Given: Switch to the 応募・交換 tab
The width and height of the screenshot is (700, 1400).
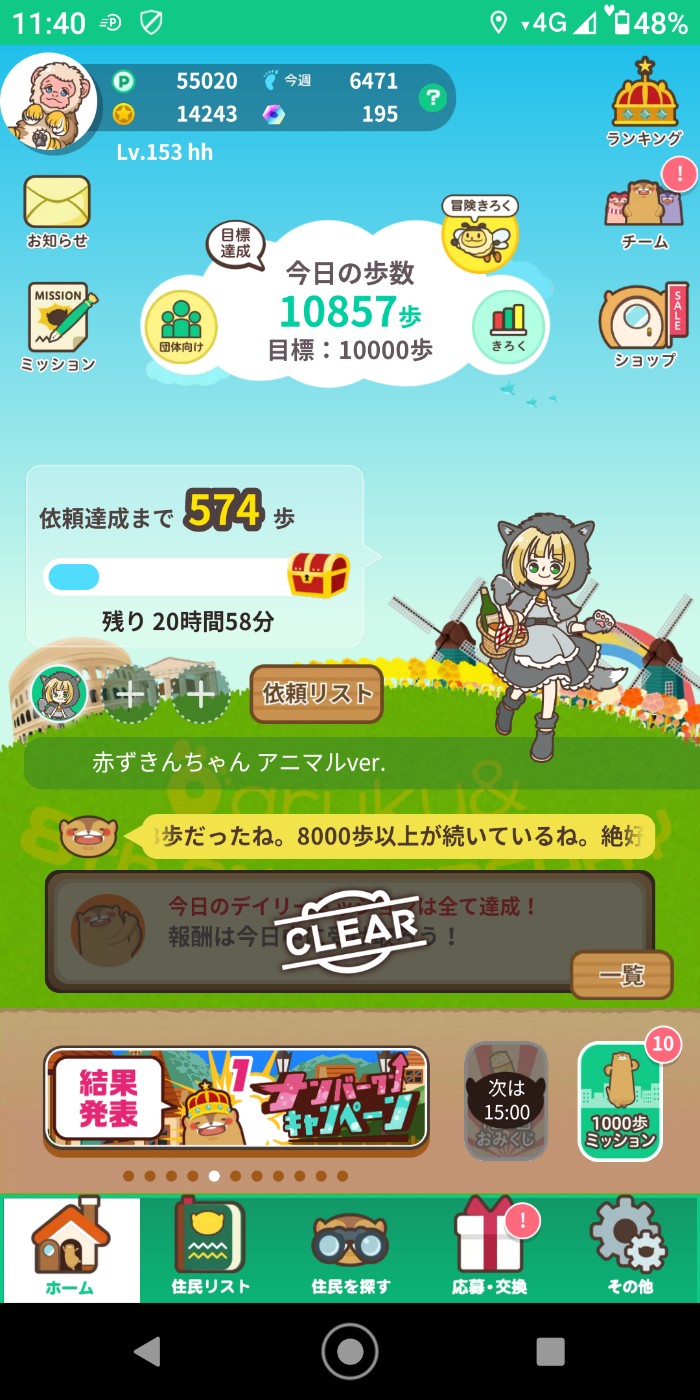Looking at the screenshot, I should tap(489, 1250).
